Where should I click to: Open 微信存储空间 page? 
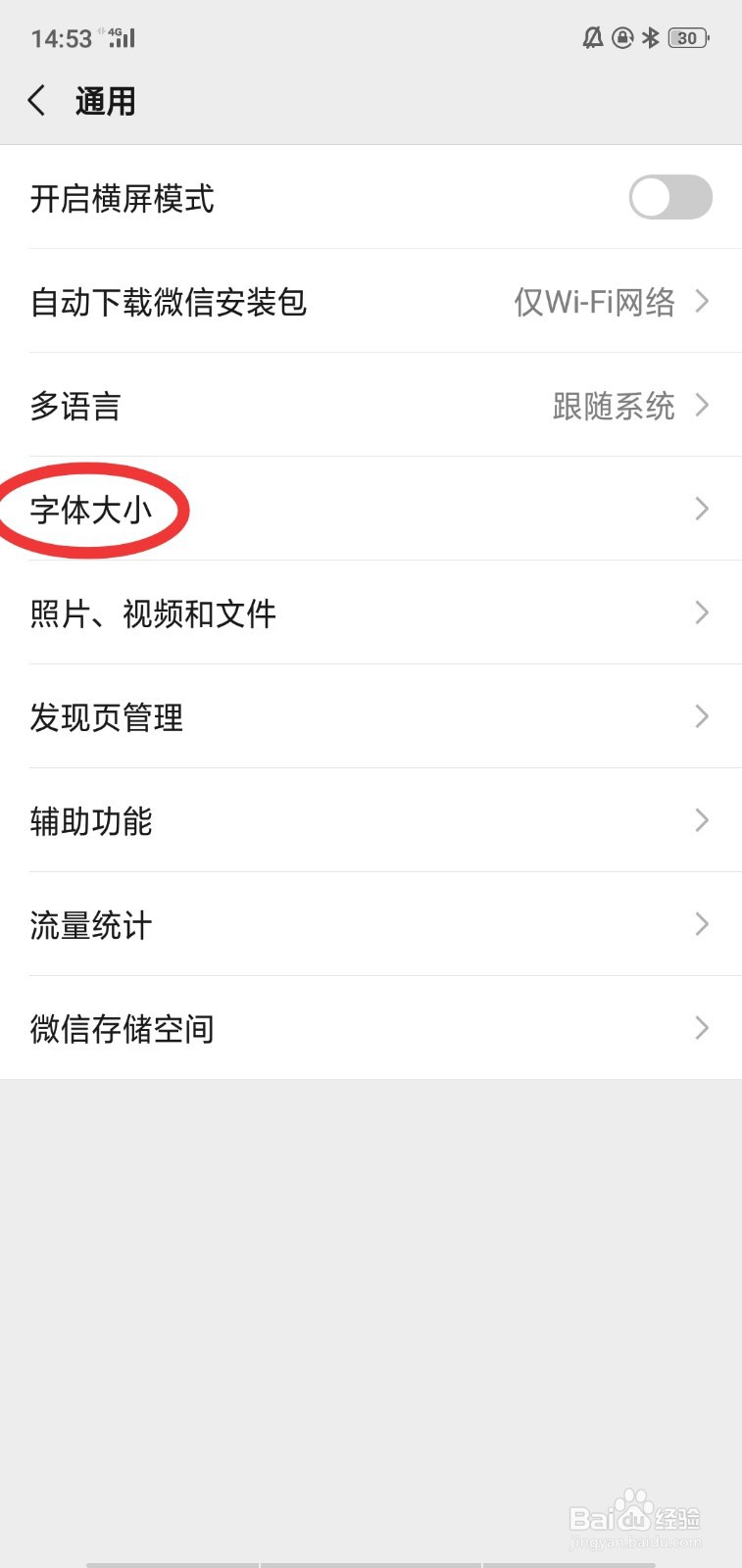click(x=371, y=1029)
